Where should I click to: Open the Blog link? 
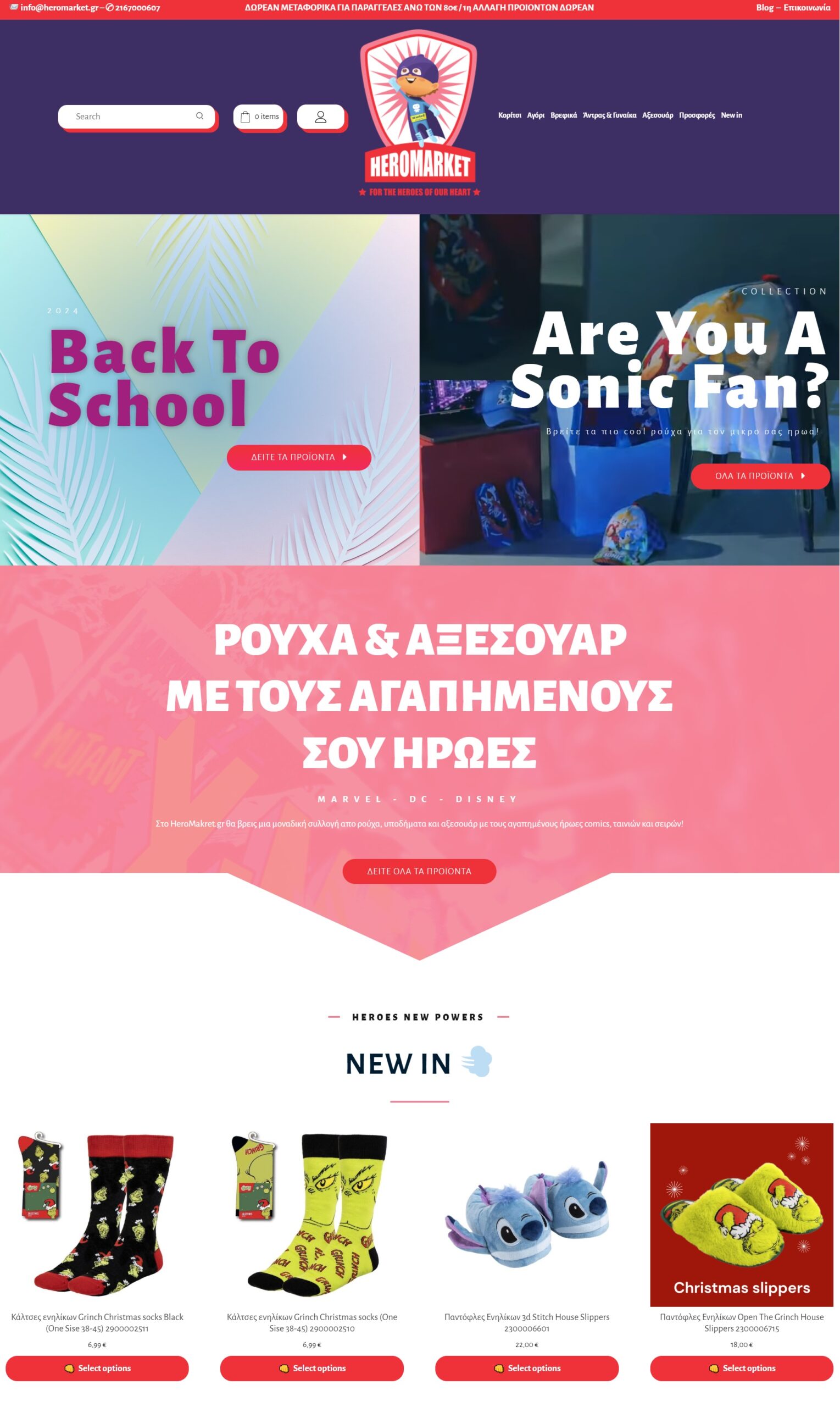(764, 8)
